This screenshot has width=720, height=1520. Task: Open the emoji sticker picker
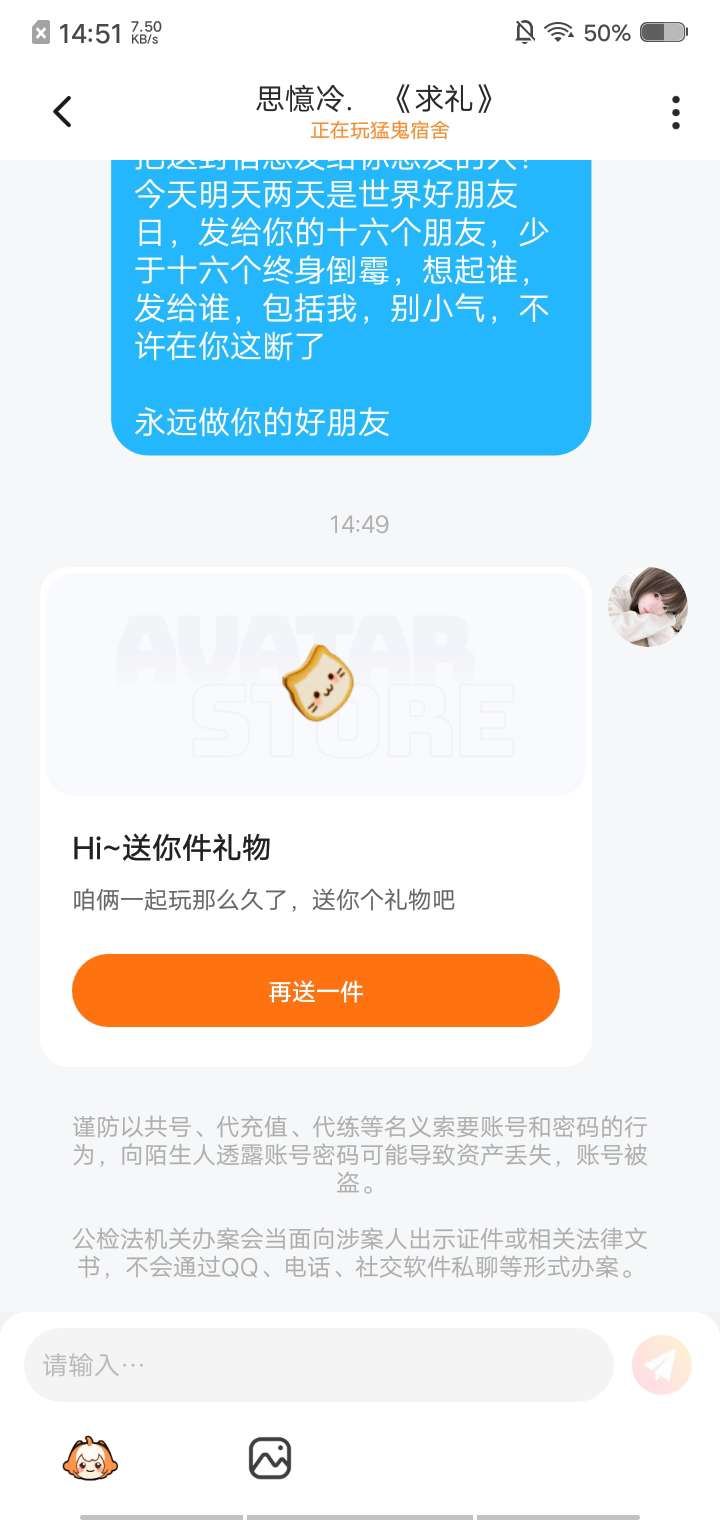click(x=91, y=1459)
